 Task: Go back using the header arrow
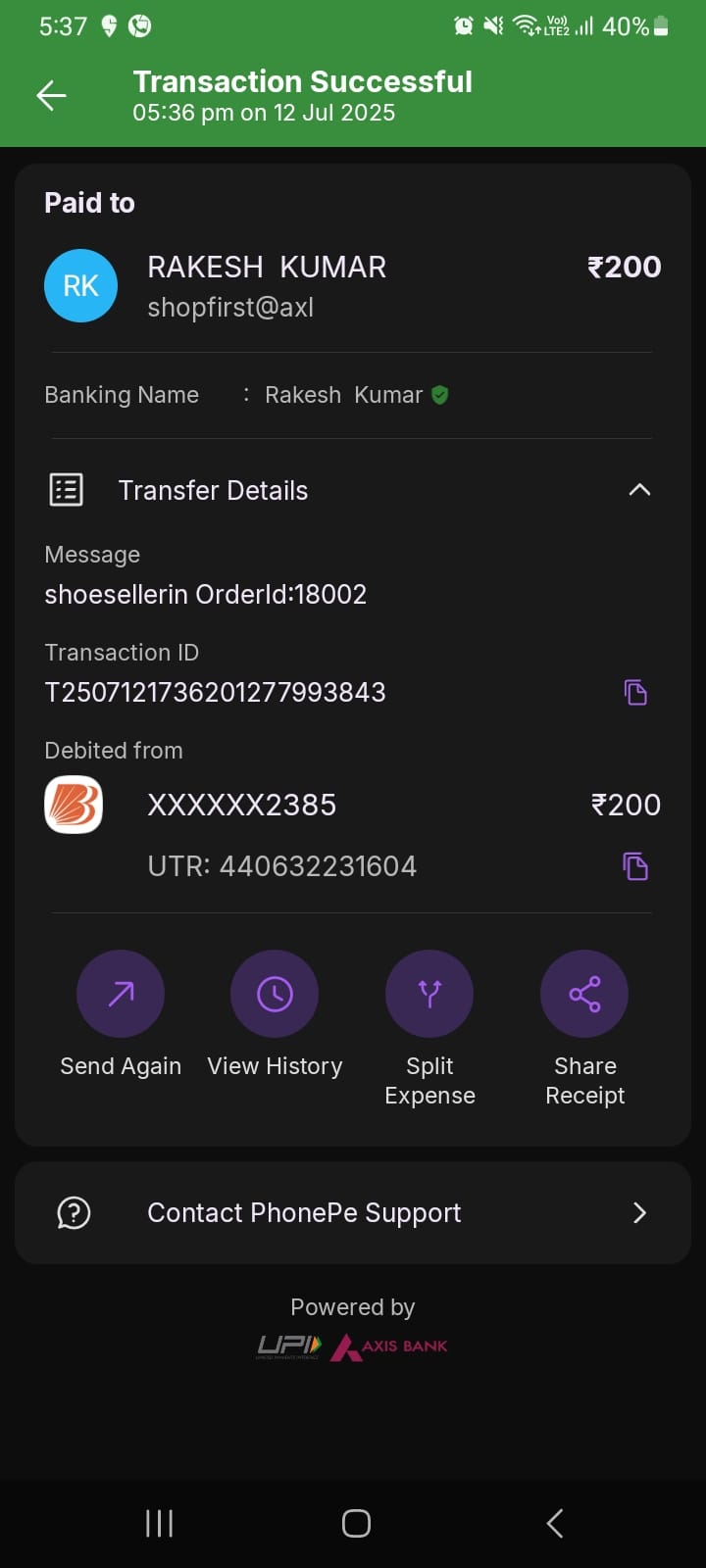(51, 95)
